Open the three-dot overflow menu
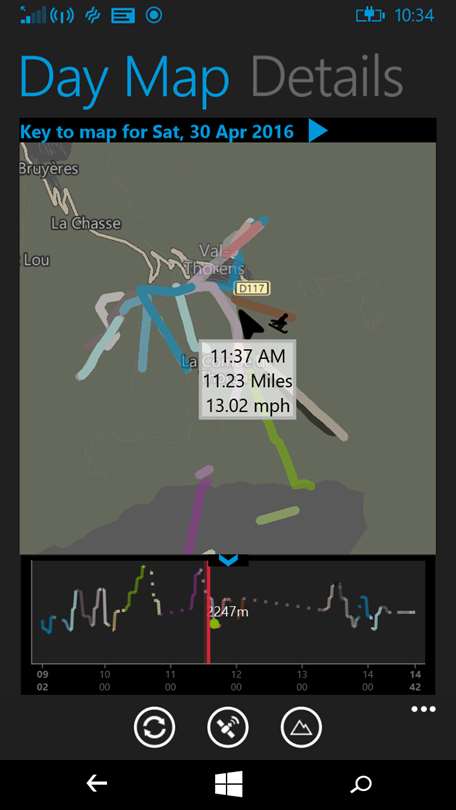This screenshot has width=456, height=810. tap(423, 709)
